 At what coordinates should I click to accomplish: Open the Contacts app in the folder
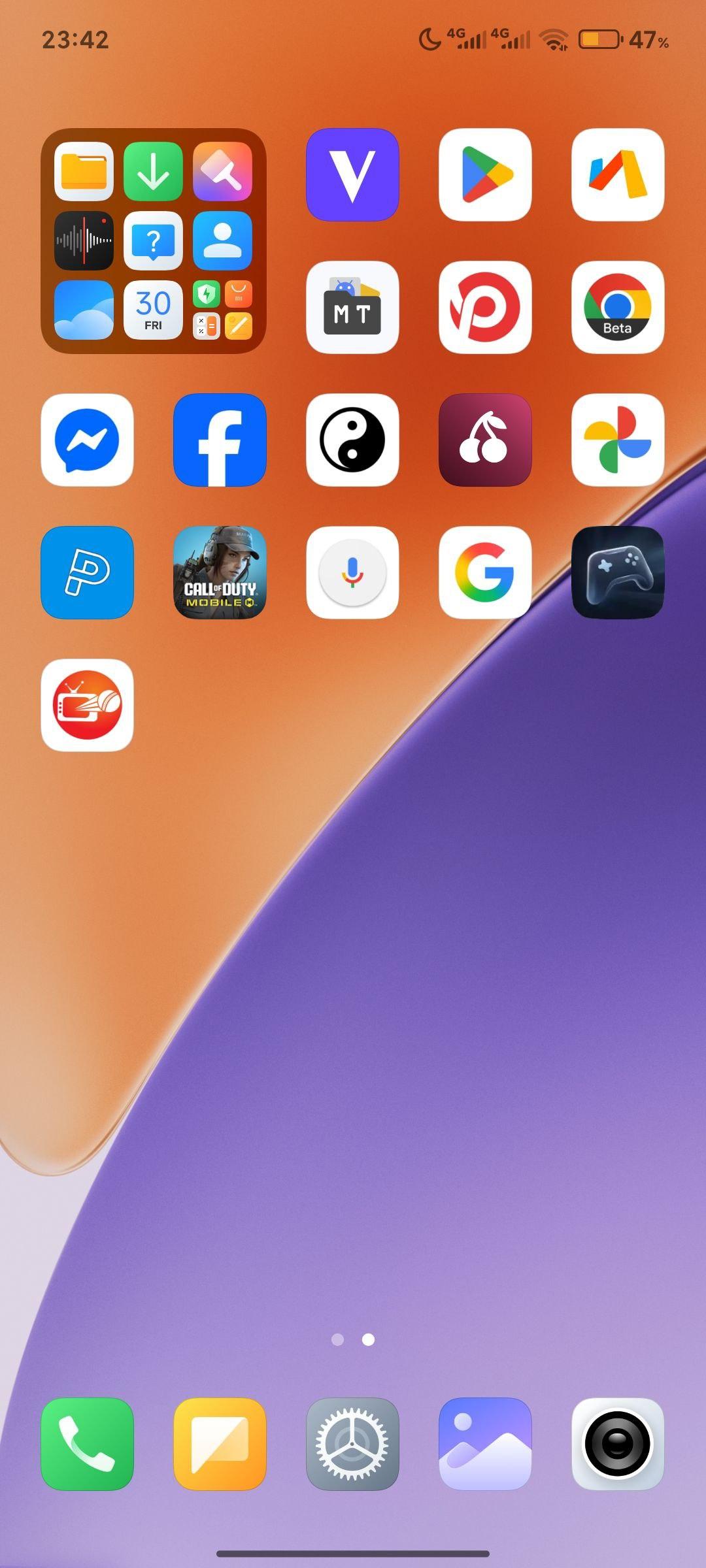(x=222, y=240)
